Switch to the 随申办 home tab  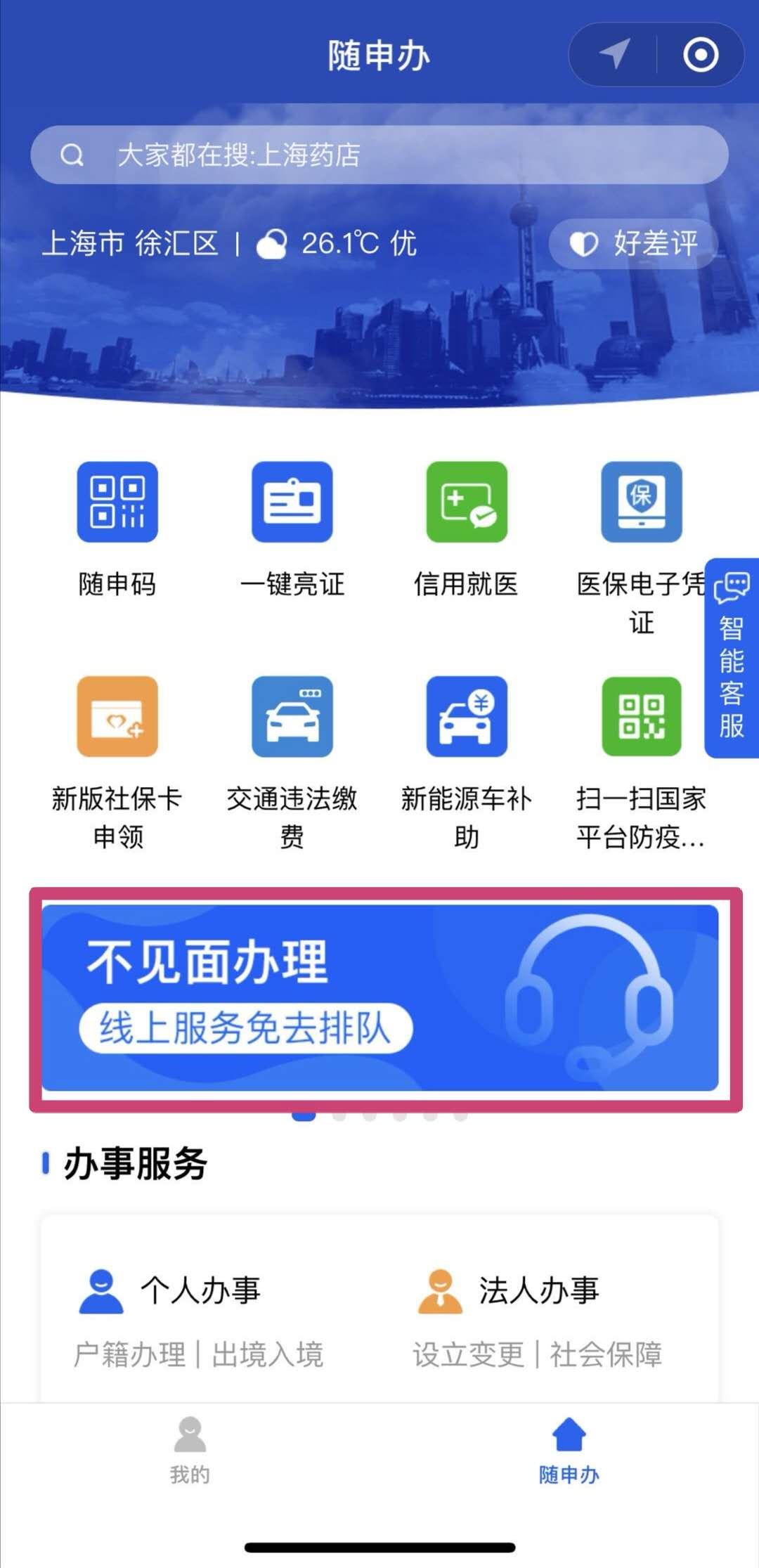point(569,1449)
